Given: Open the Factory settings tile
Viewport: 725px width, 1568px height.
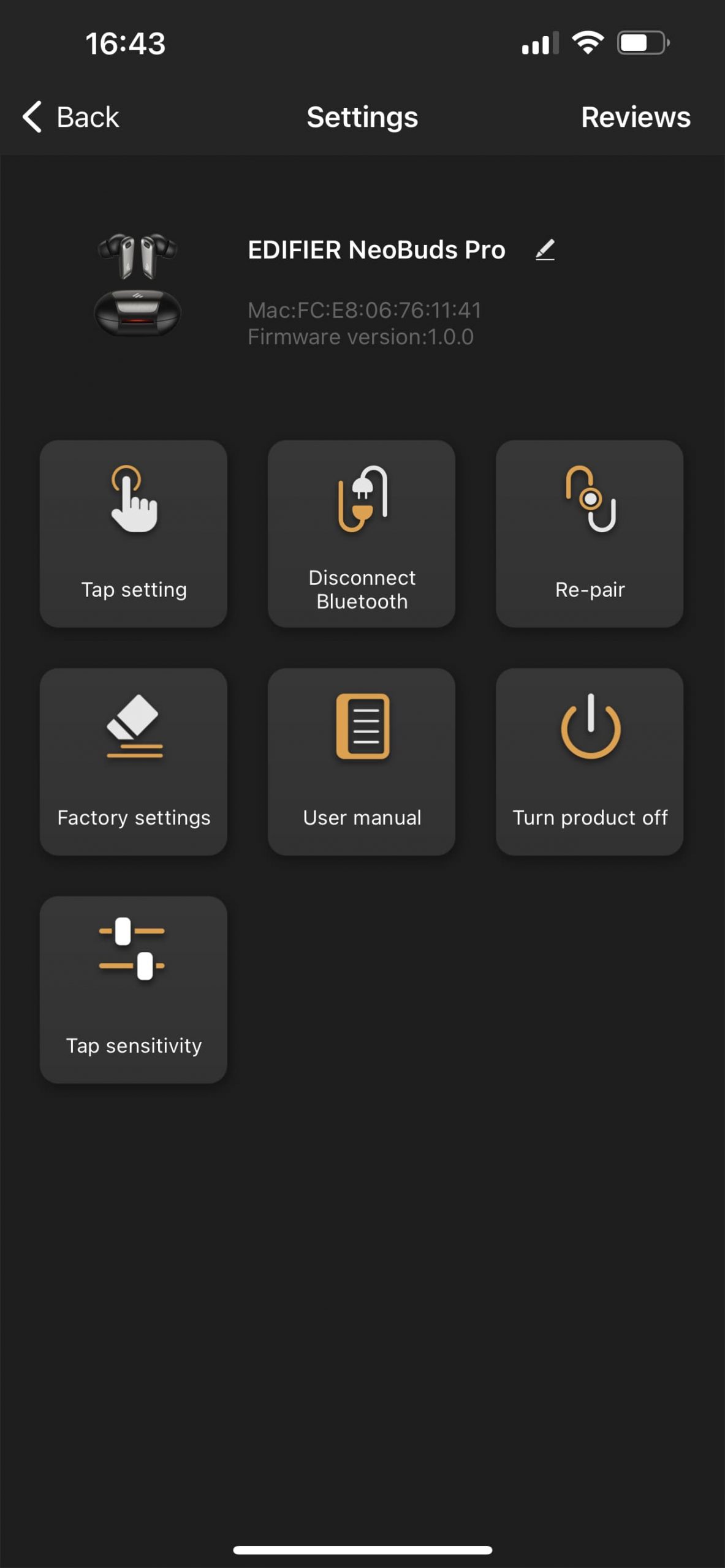Looking at the screenshot, I should pyautogui.click(x=134, y=761).
